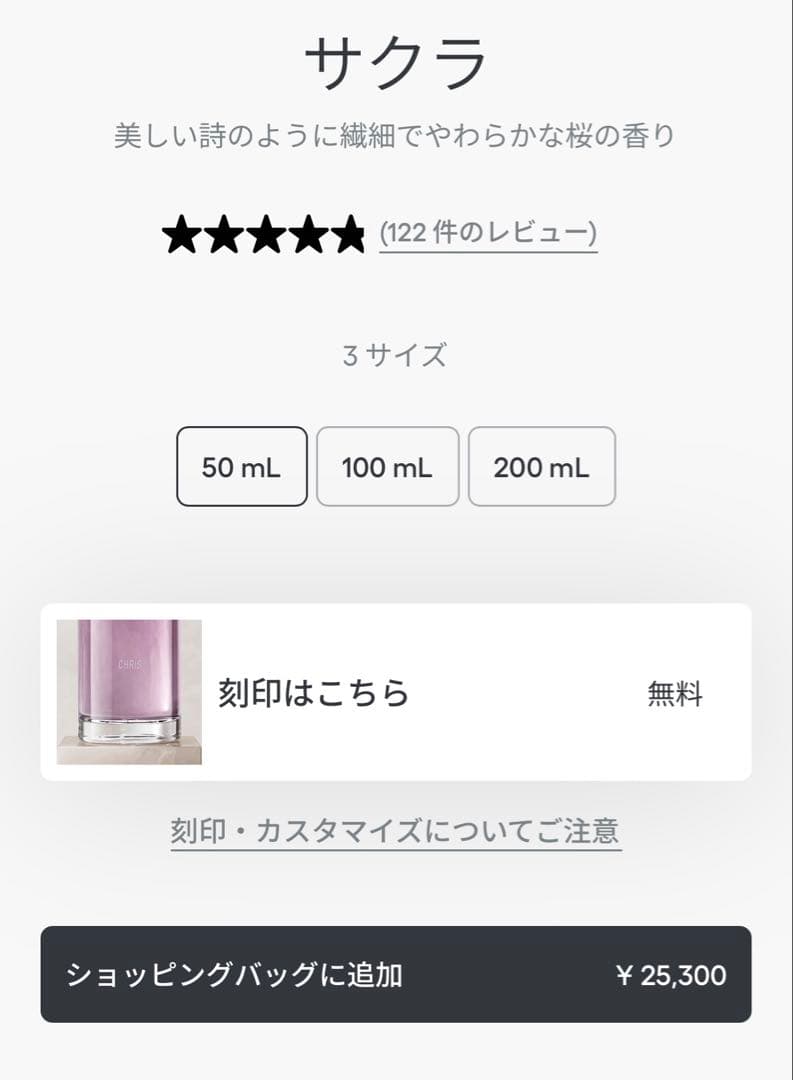793x1080 pixels.
Task: Click the first rating star
Action: click(185, 233)
